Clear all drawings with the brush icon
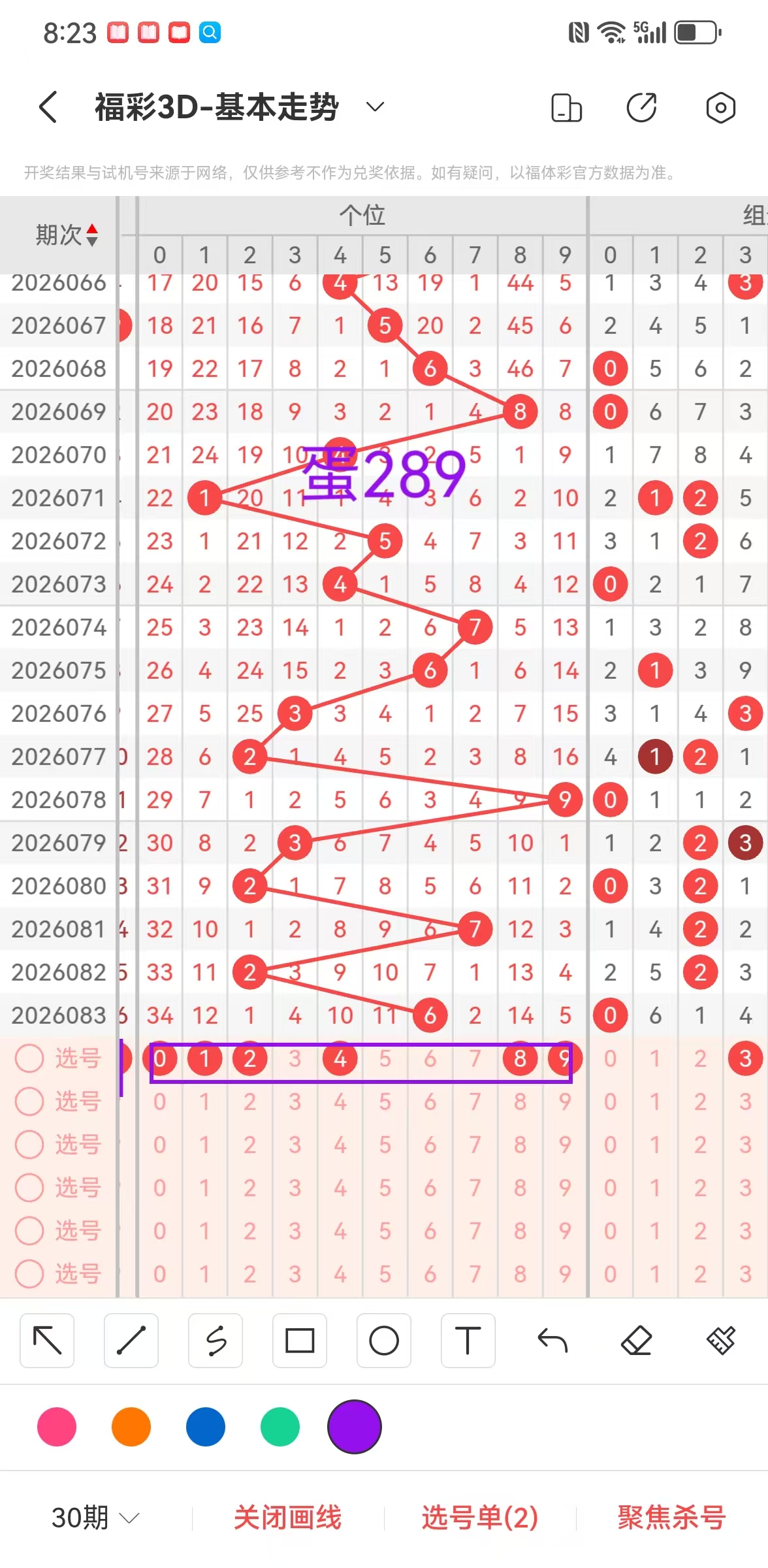Image resolution: width=768 pixels, height=1568 pixels. click(721, 1341)
